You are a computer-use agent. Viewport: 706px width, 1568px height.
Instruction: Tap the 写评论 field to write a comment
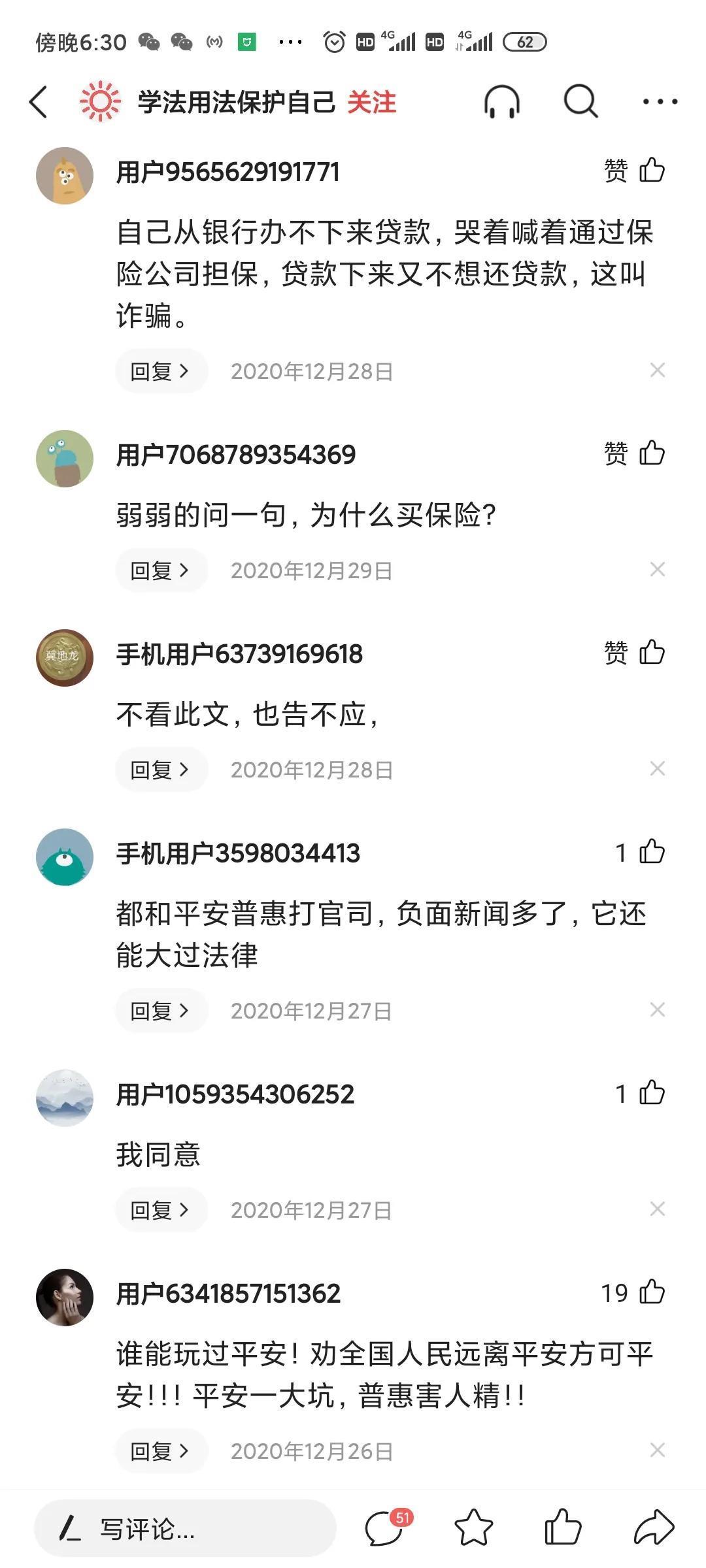pyautogui.click(x=185, y=1529)
